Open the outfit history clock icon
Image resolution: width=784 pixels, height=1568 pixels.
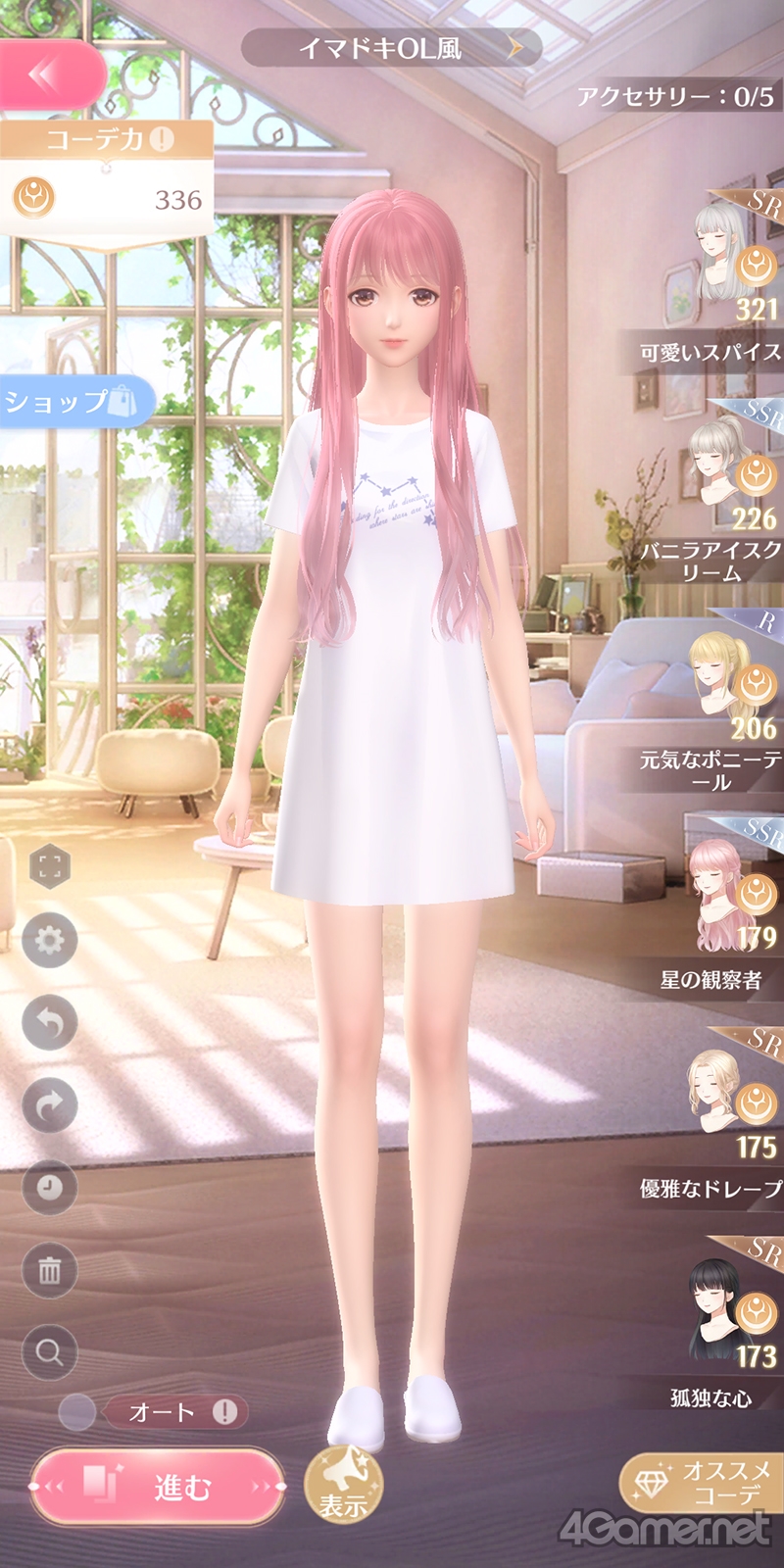[49, 1188]
